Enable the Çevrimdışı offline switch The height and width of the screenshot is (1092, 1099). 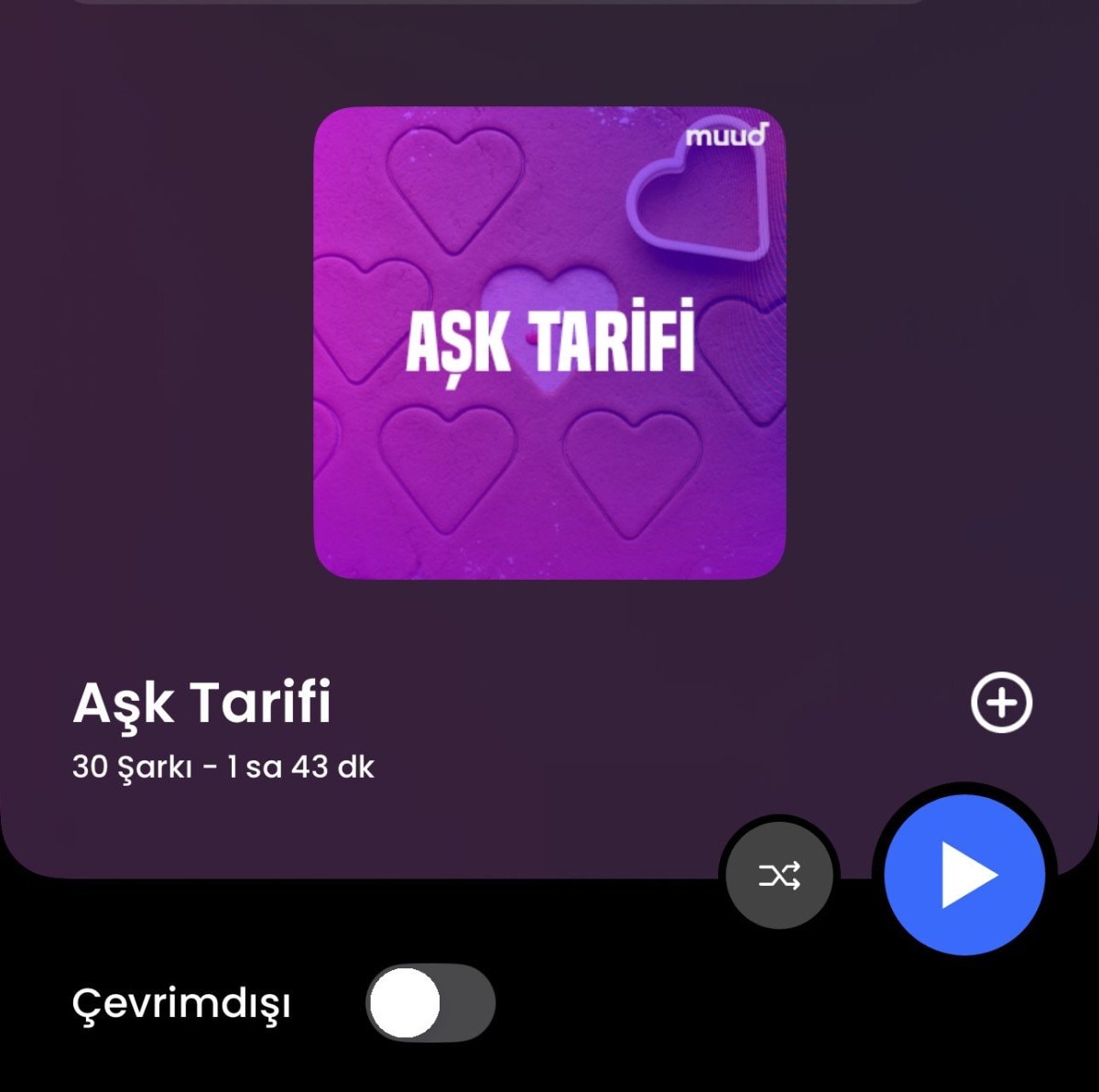430,1002
